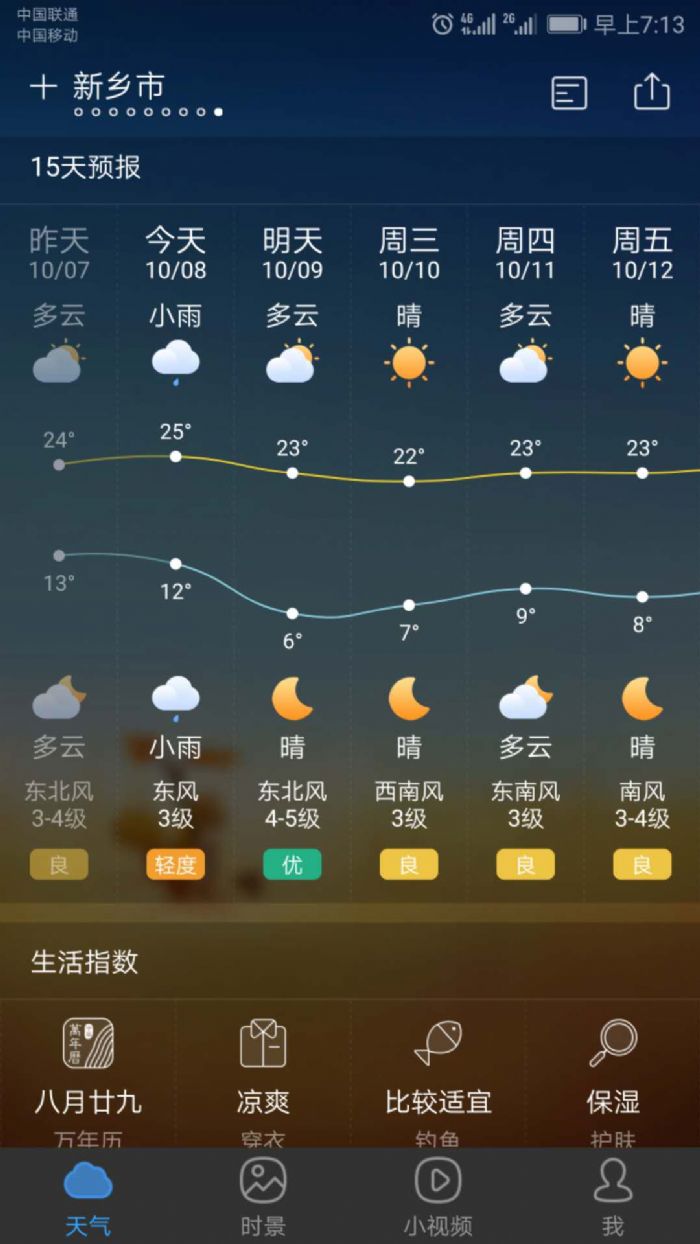View tomorrow's 10/09 forecast column
Image resolution: width=700 pixels, height=1244 pixels.
pos(292,550)
